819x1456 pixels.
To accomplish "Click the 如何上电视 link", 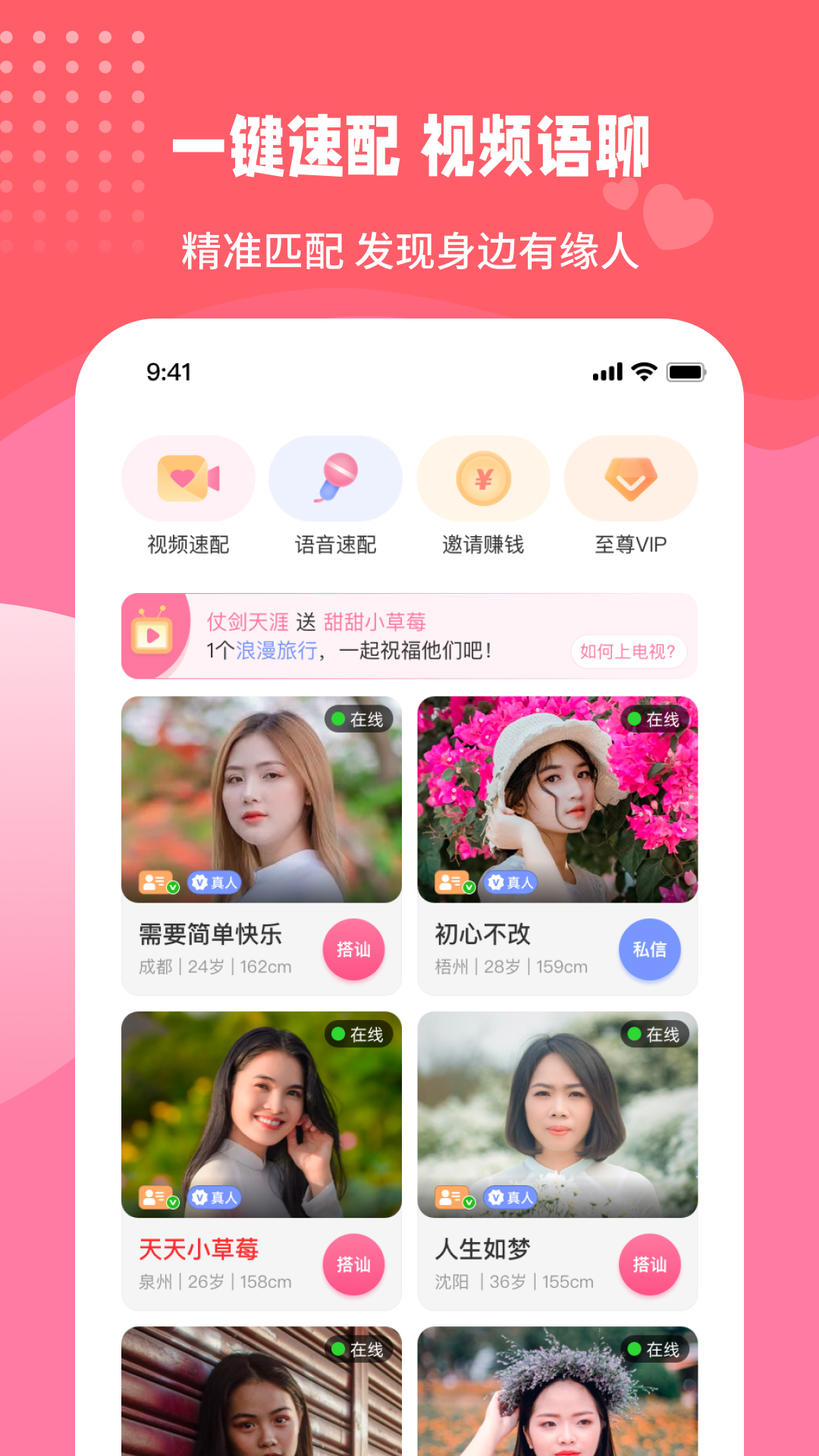I will [628, 651].
